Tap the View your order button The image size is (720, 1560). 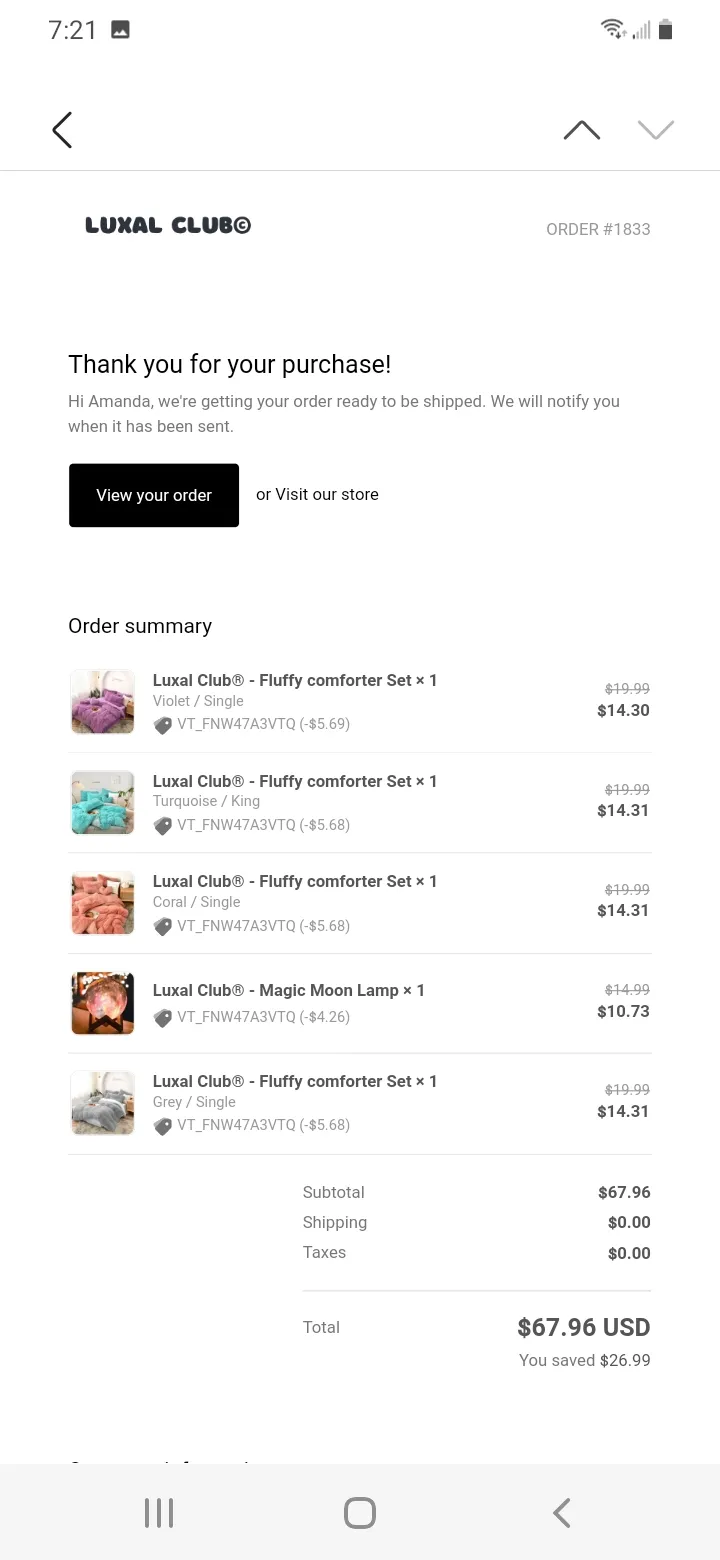pos(154,495)
